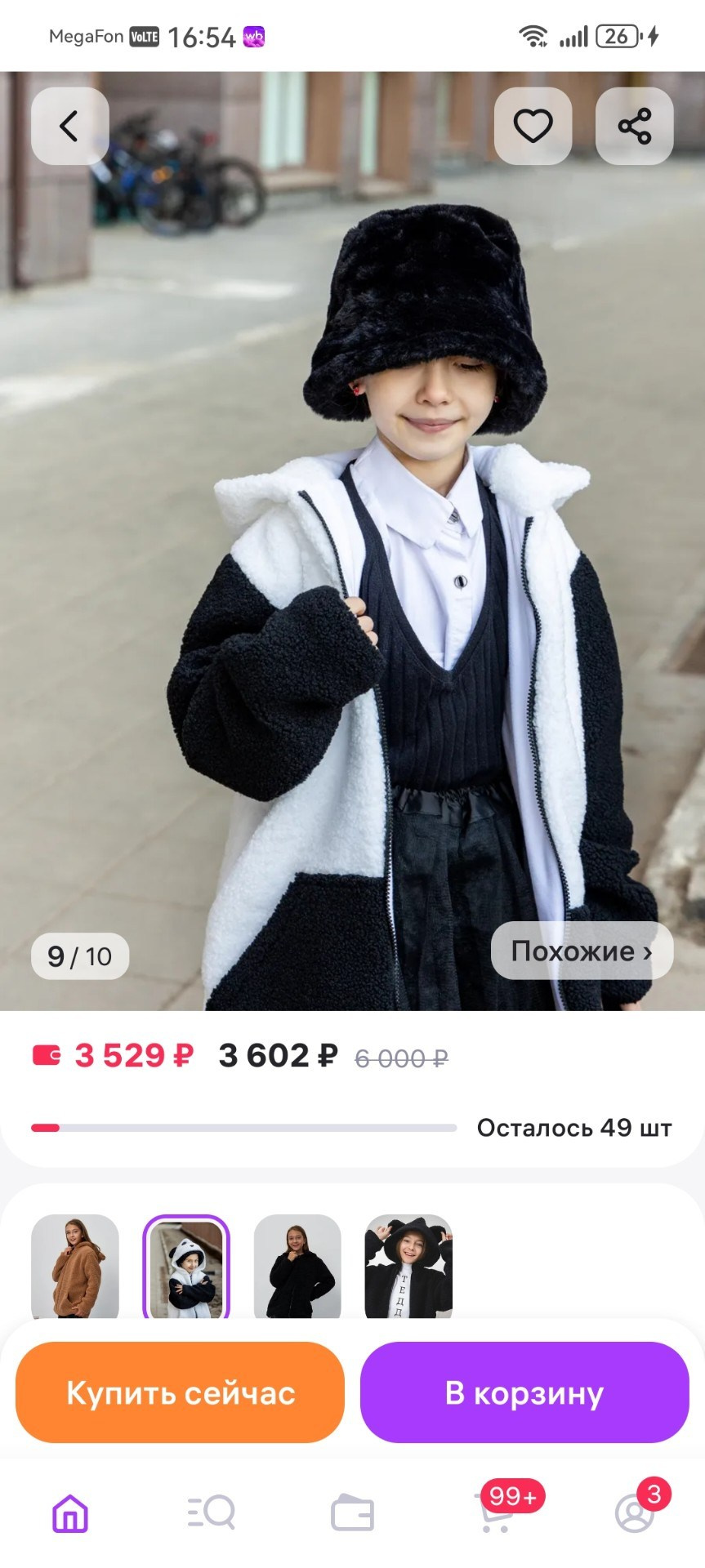Add the item via В корзину
Screen dimensions: 705x1568
point(524,1392)
